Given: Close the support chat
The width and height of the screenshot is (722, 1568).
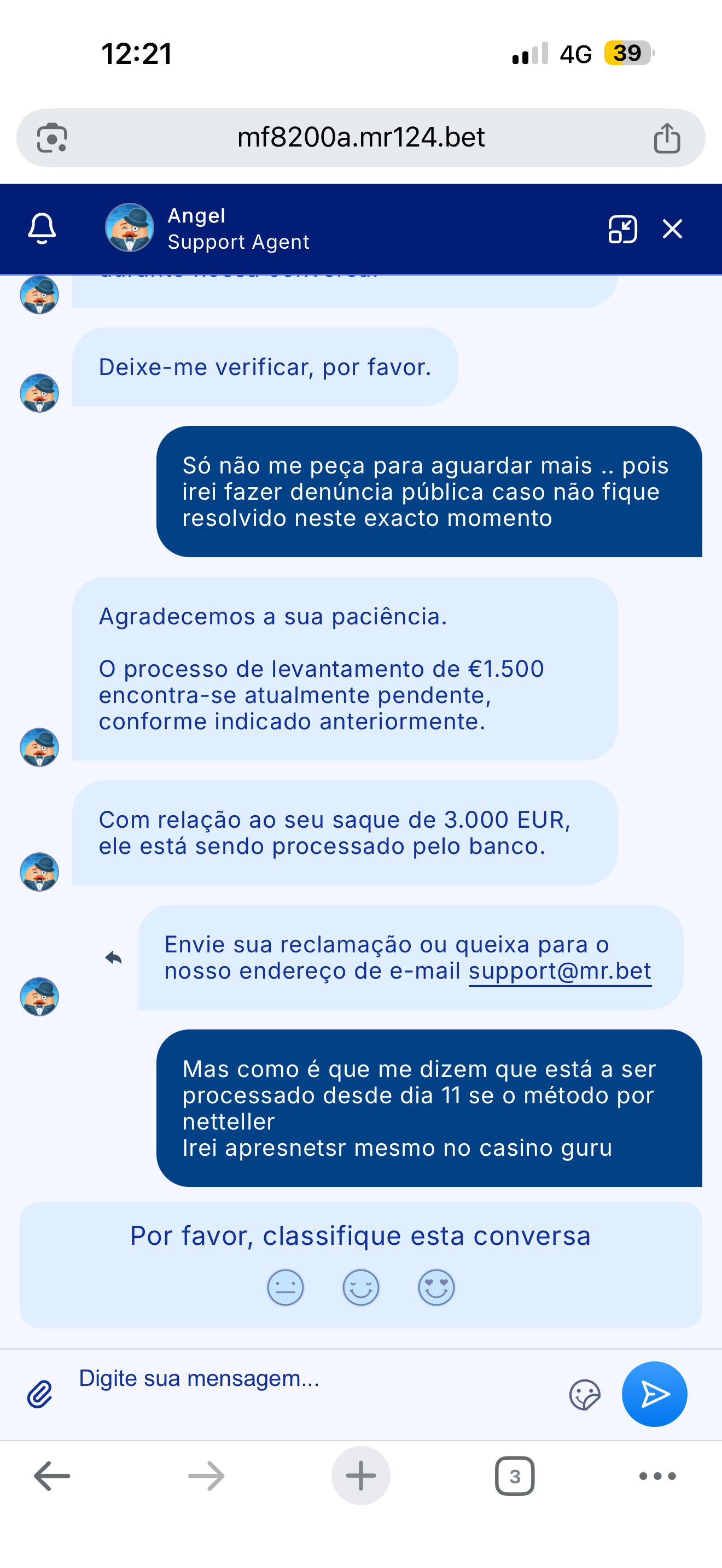Looking at the screenshot, I should click(x=672, y=230).
